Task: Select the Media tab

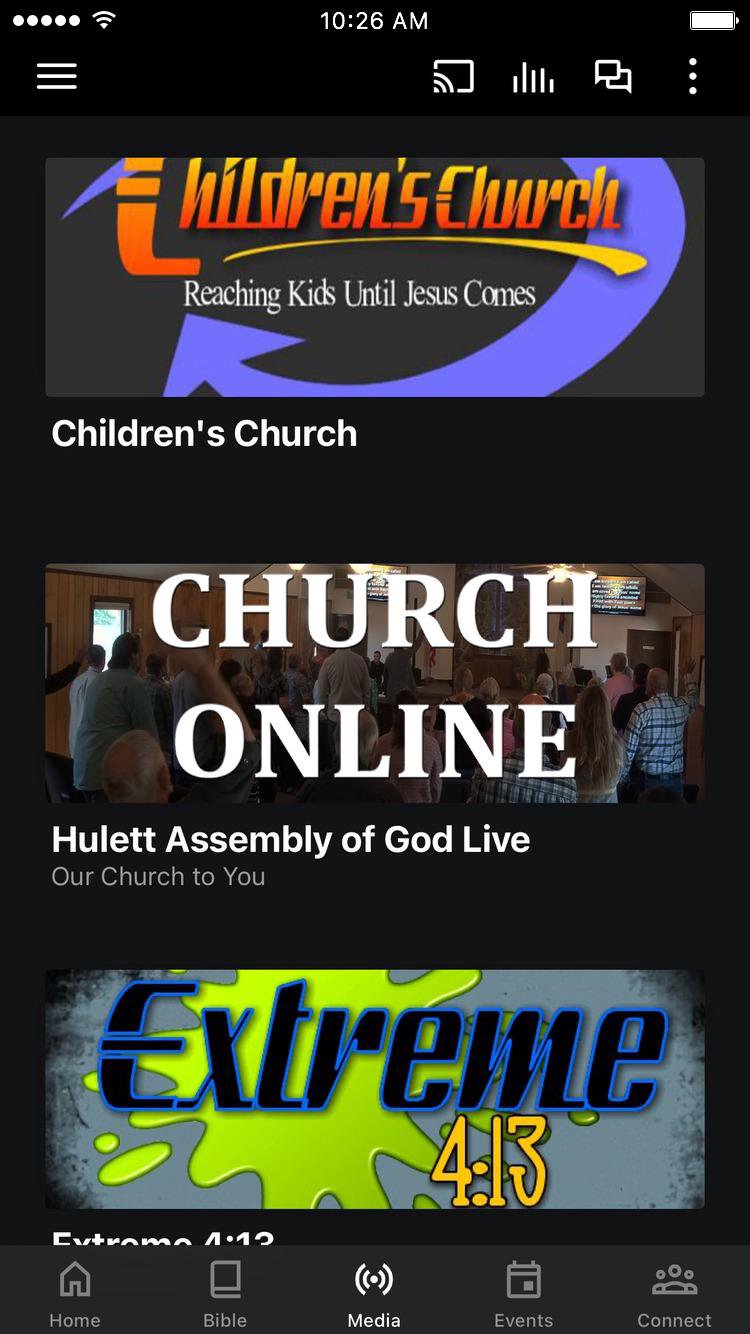Action: (374, 1293)
